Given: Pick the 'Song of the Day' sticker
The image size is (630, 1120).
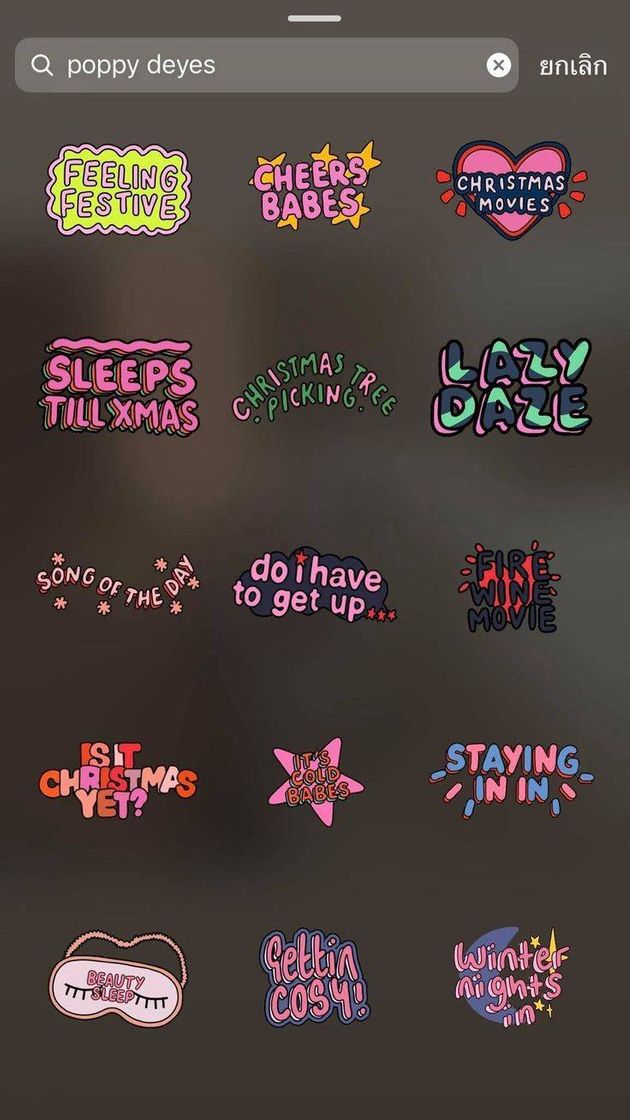Looking at the screenshot, I should (118, 584).
